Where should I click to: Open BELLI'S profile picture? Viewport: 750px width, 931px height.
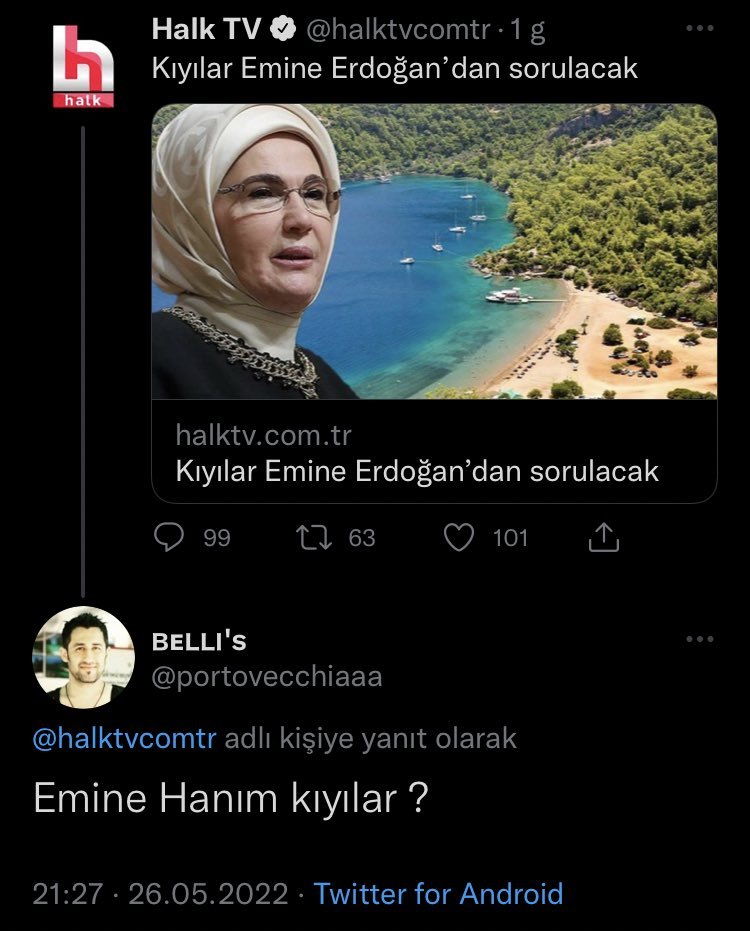point(83,657)
